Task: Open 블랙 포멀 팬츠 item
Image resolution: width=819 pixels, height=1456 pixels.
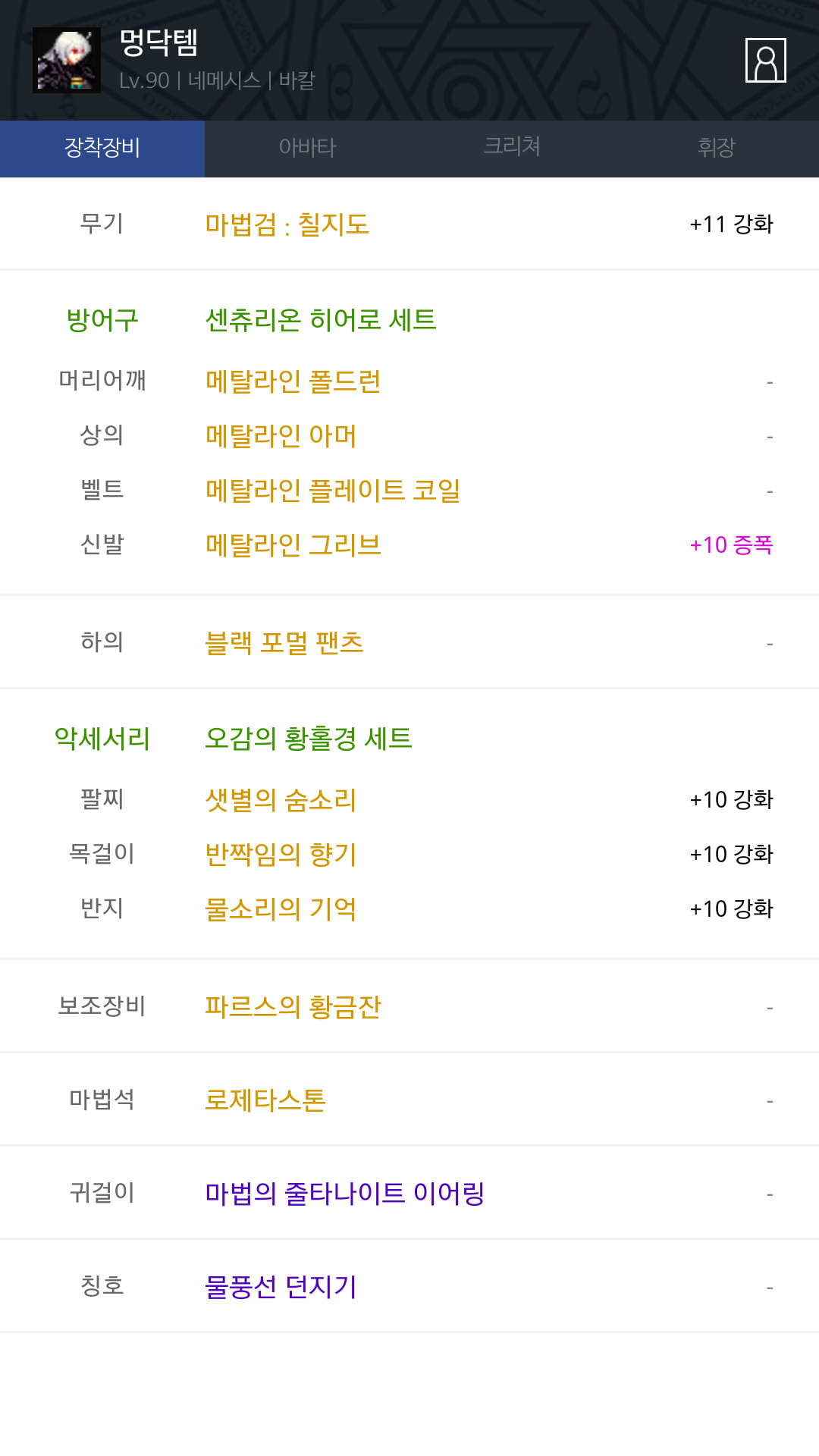Action: [x=284, y=643]
